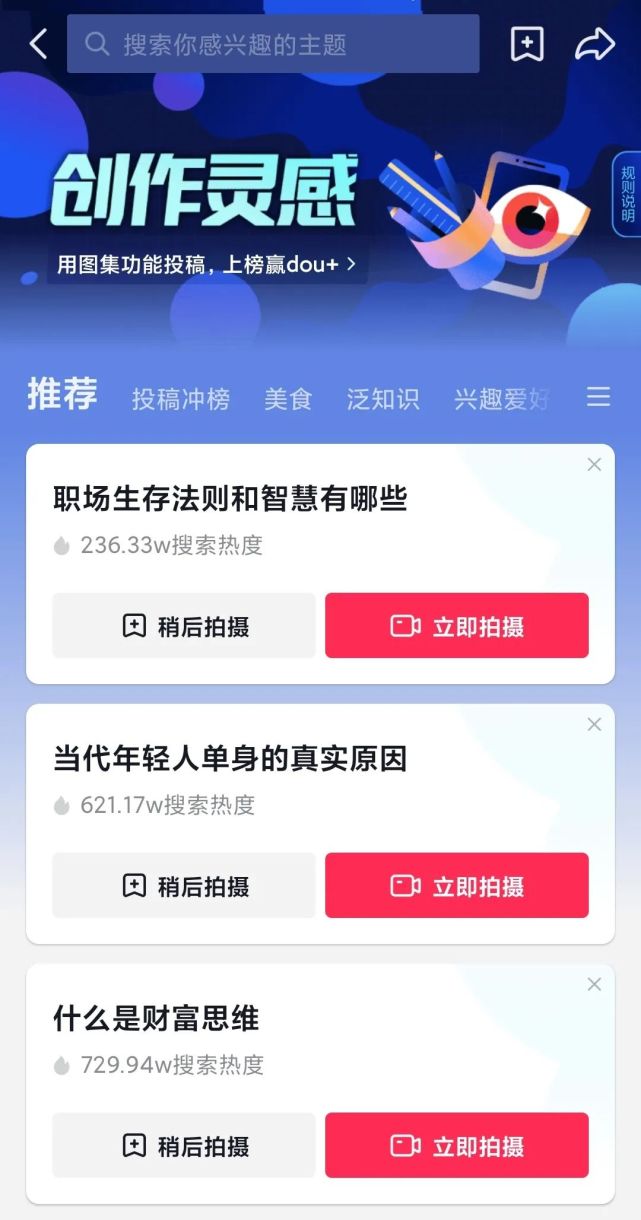
Task: Close the 什么是财富思维 topic card
Action: (x=594, y=984)
